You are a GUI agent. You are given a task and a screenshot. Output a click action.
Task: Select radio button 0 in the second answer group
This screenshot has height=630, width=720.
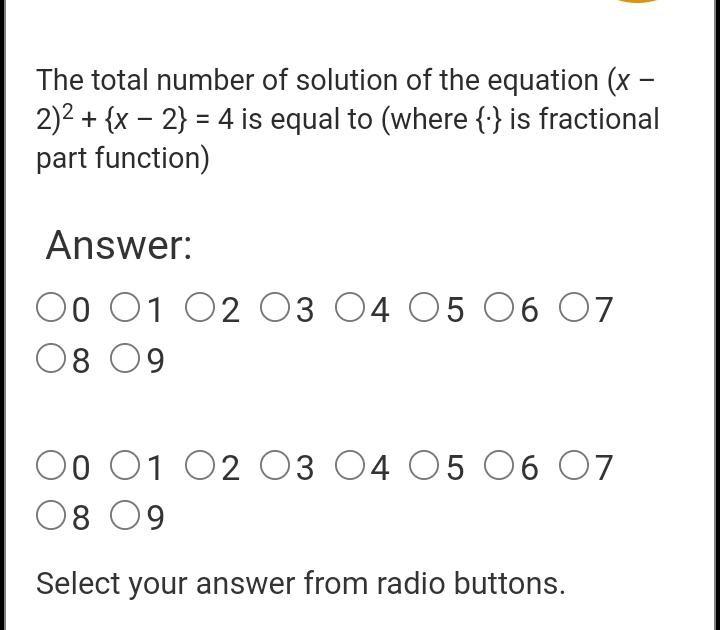pos(51,465)
